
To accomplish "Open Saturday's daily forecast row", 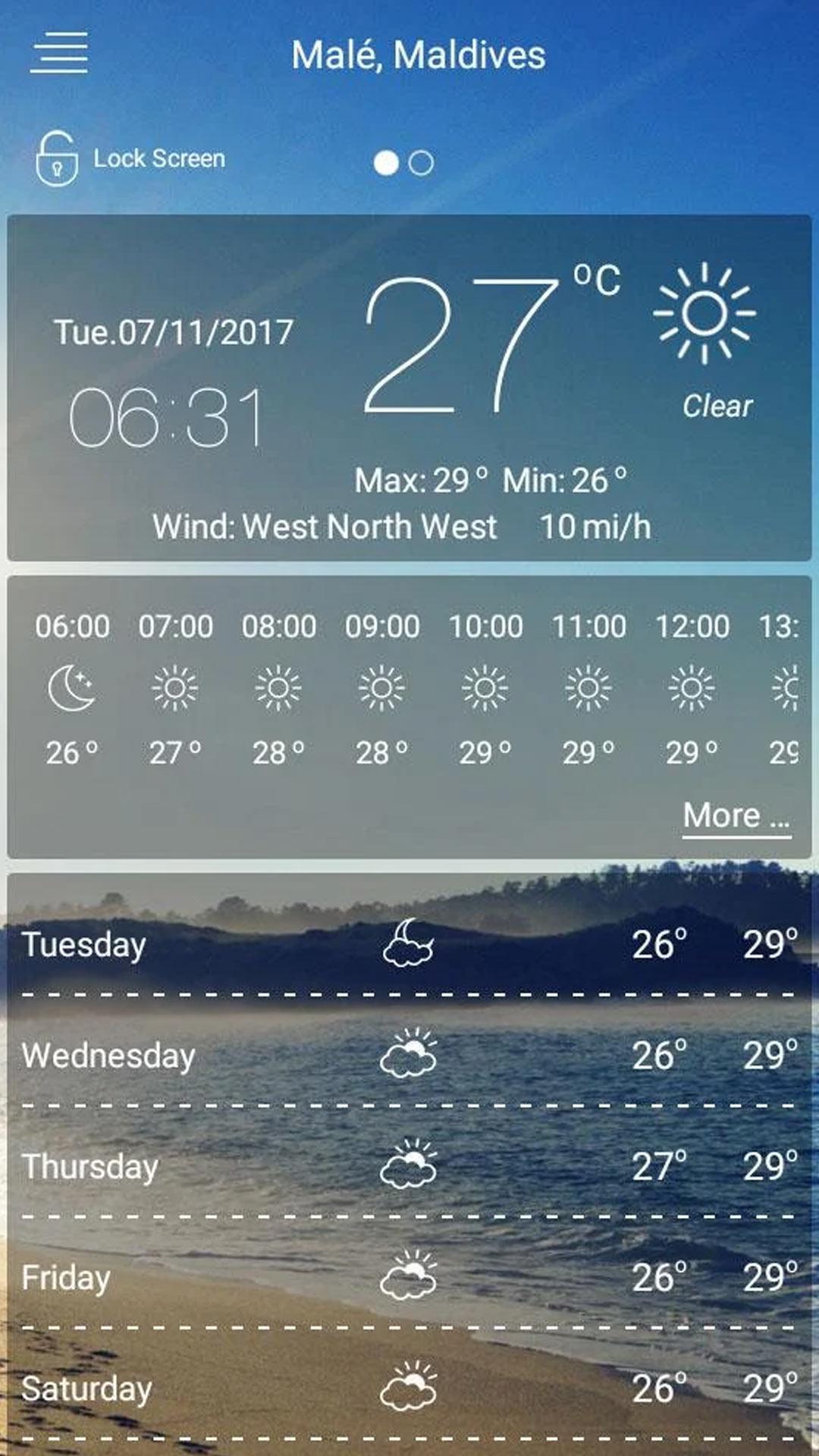I will [409, 1389].
